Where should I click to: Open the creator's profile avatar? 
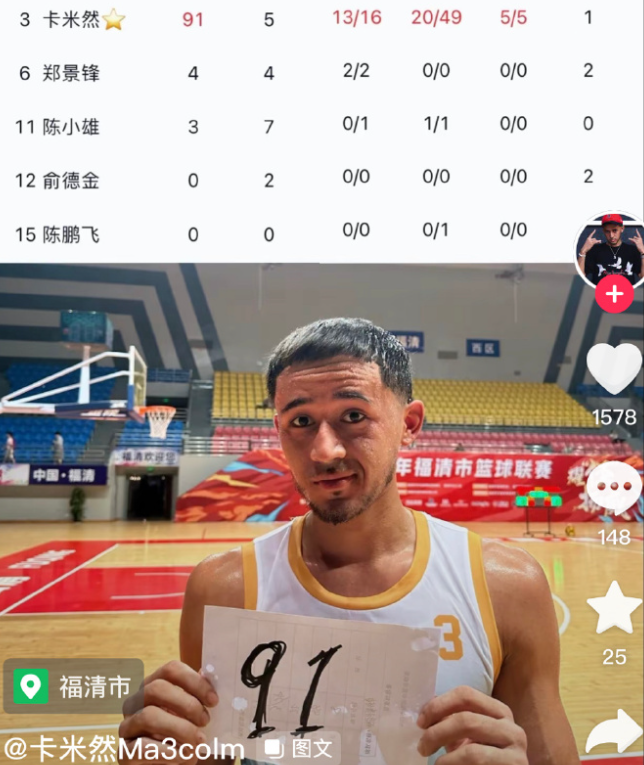pyautogui.click(x=611, y=248)
